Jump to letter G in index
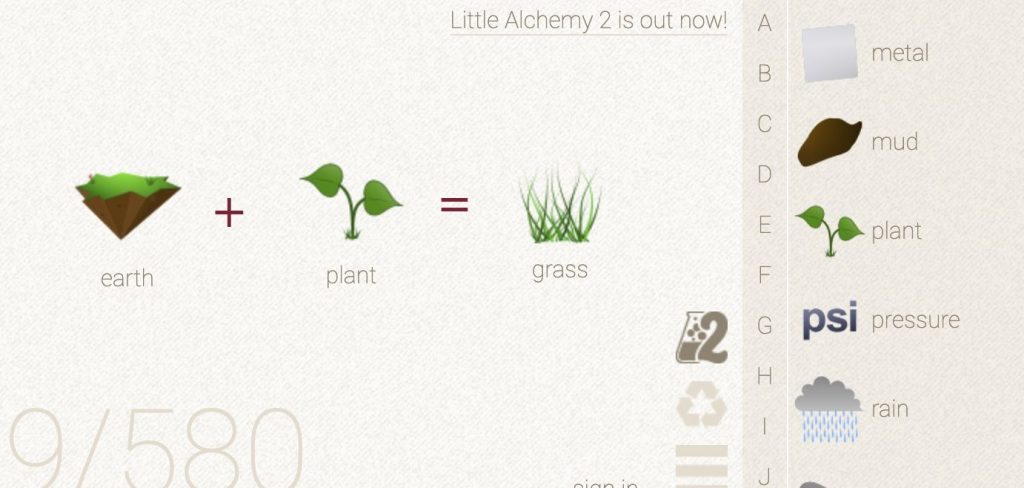Image resolution: width=1024 pixels, height=488 pixels. coord(765,326)
